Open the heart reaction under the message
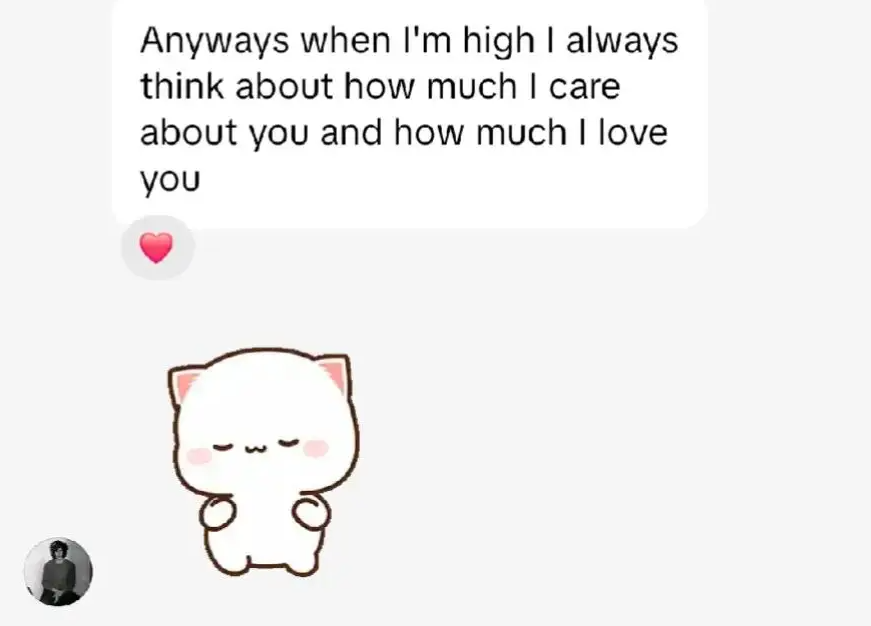The image size is (871, 626). 157,247
